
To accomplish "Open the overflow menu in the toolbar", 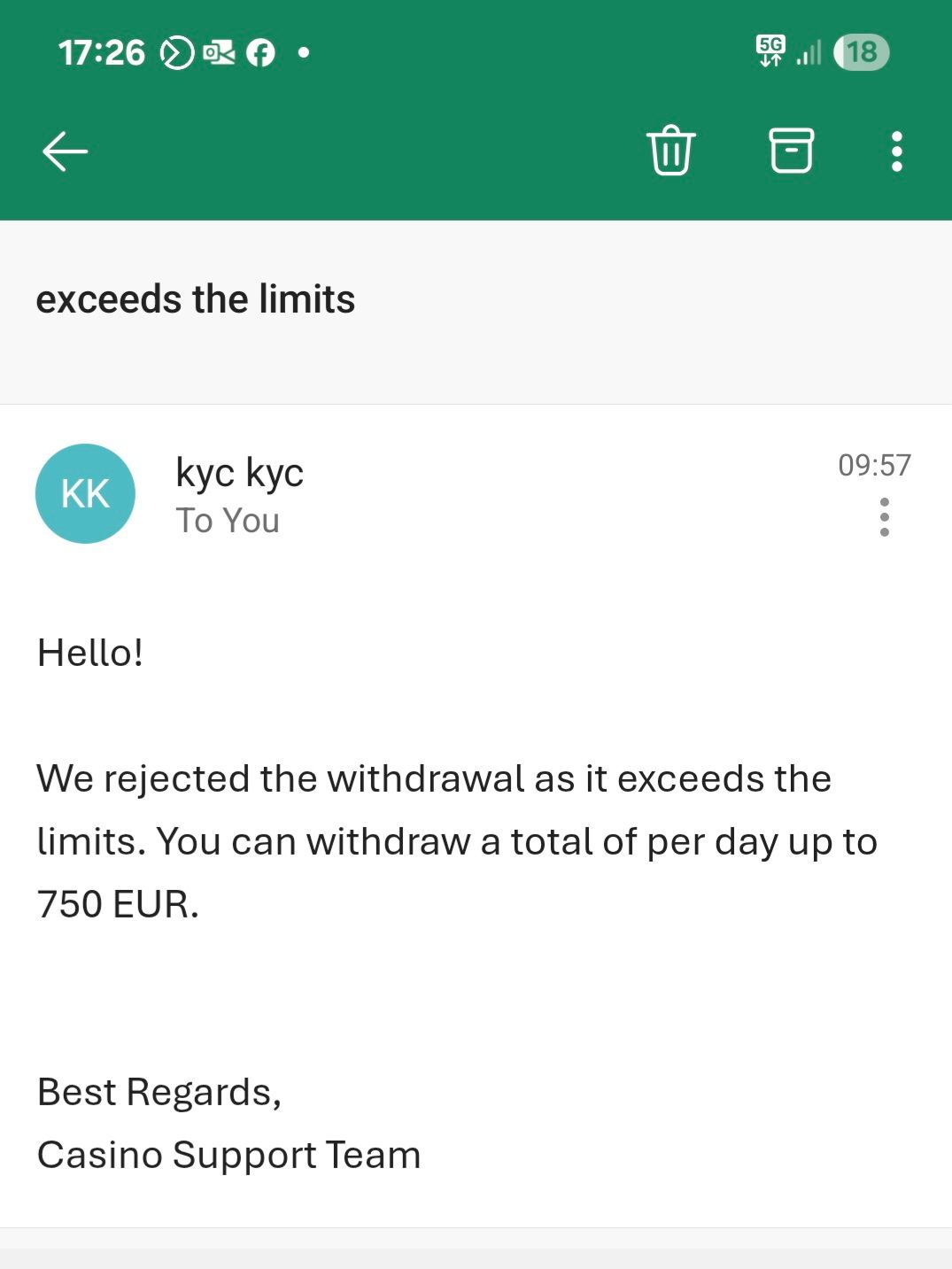I will tap(896, 151).
